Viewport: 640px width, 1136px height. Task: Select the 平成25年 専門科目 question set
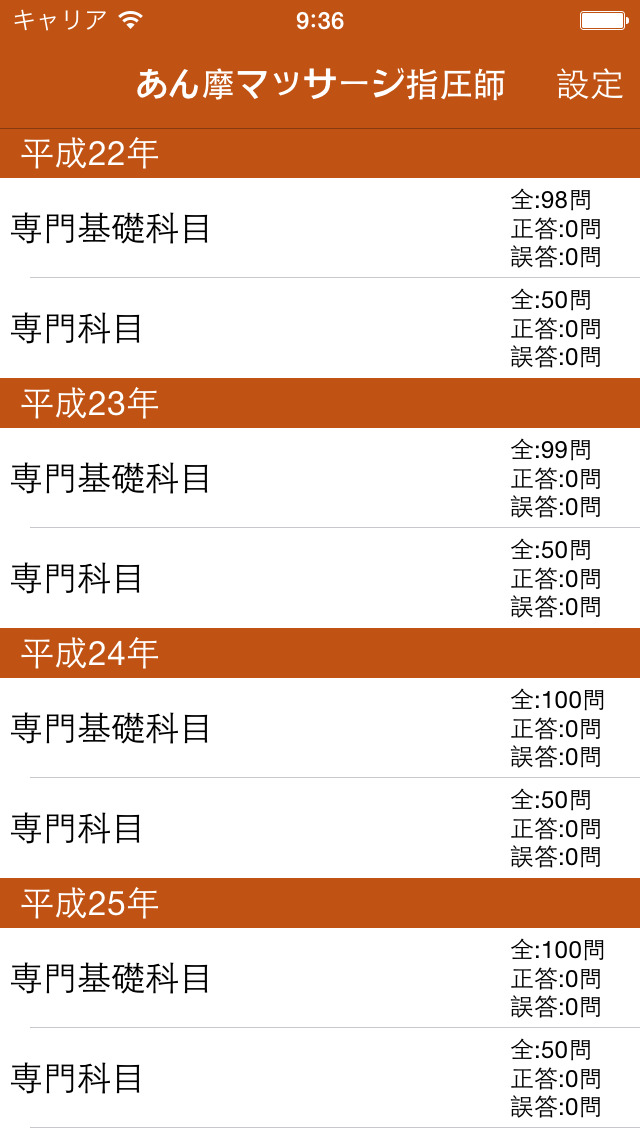tap(320, 1078)
